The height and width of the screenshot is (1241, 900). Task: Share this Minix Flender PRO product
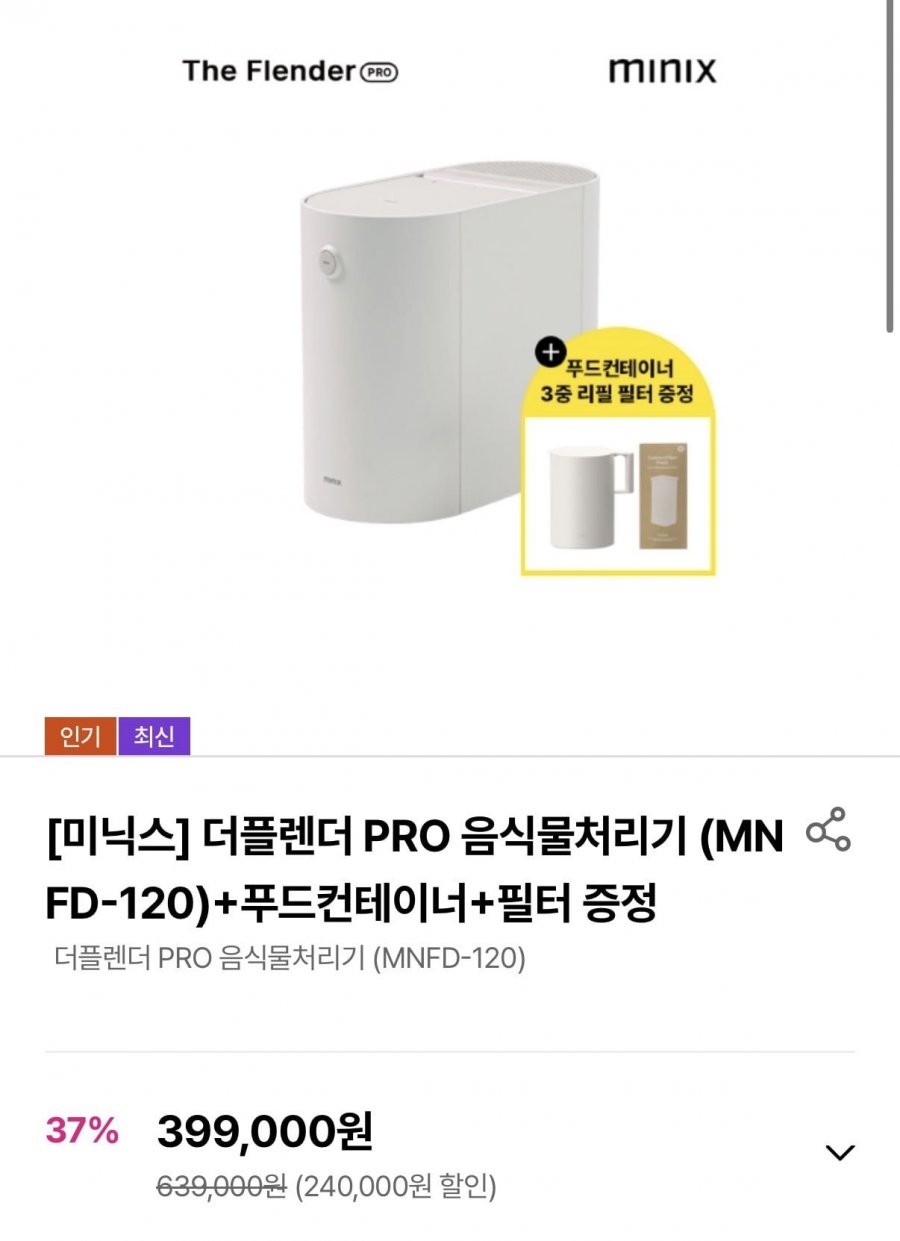828,829
